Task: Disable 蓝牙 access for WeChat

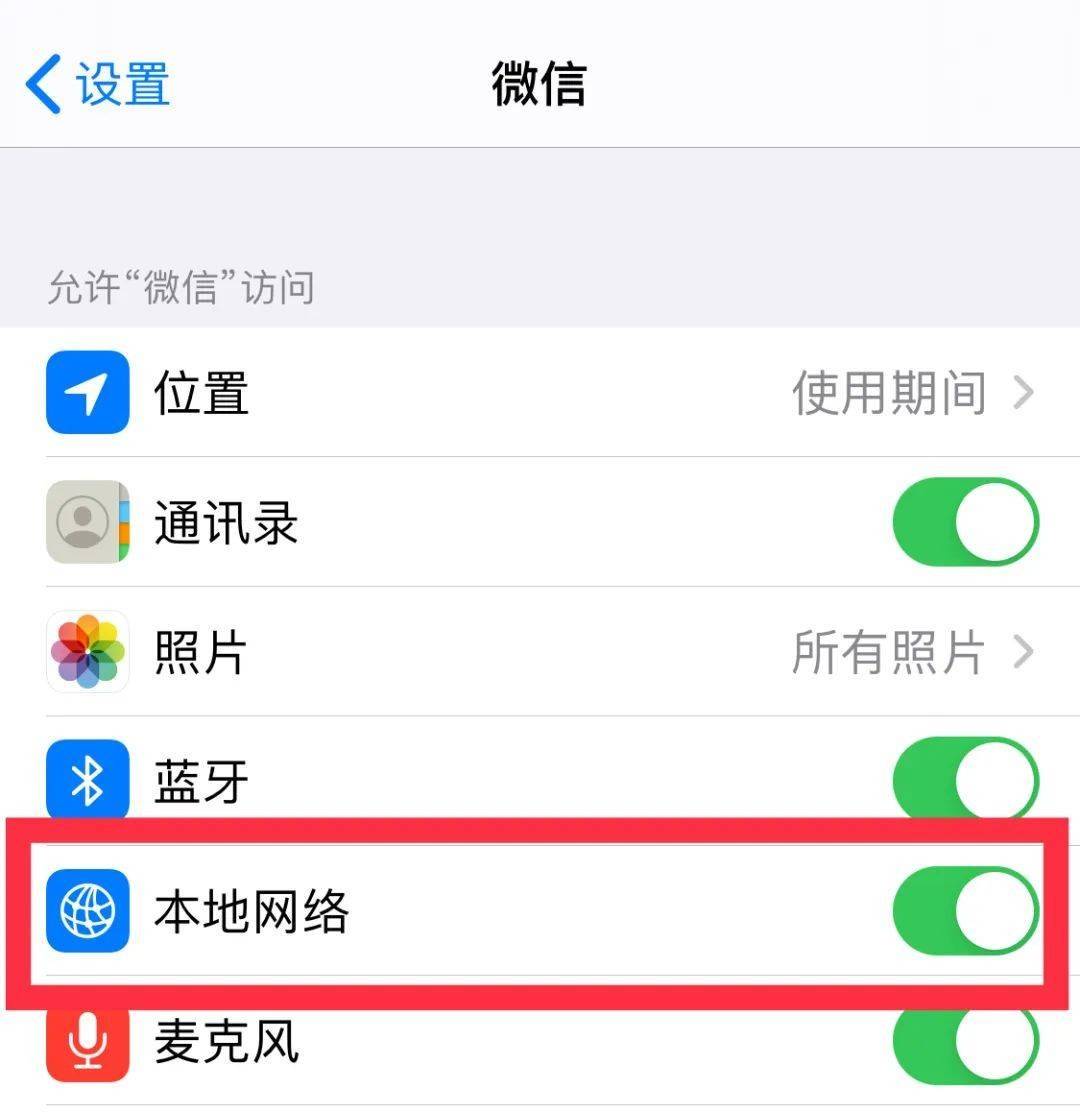Action: pos(965,778)
